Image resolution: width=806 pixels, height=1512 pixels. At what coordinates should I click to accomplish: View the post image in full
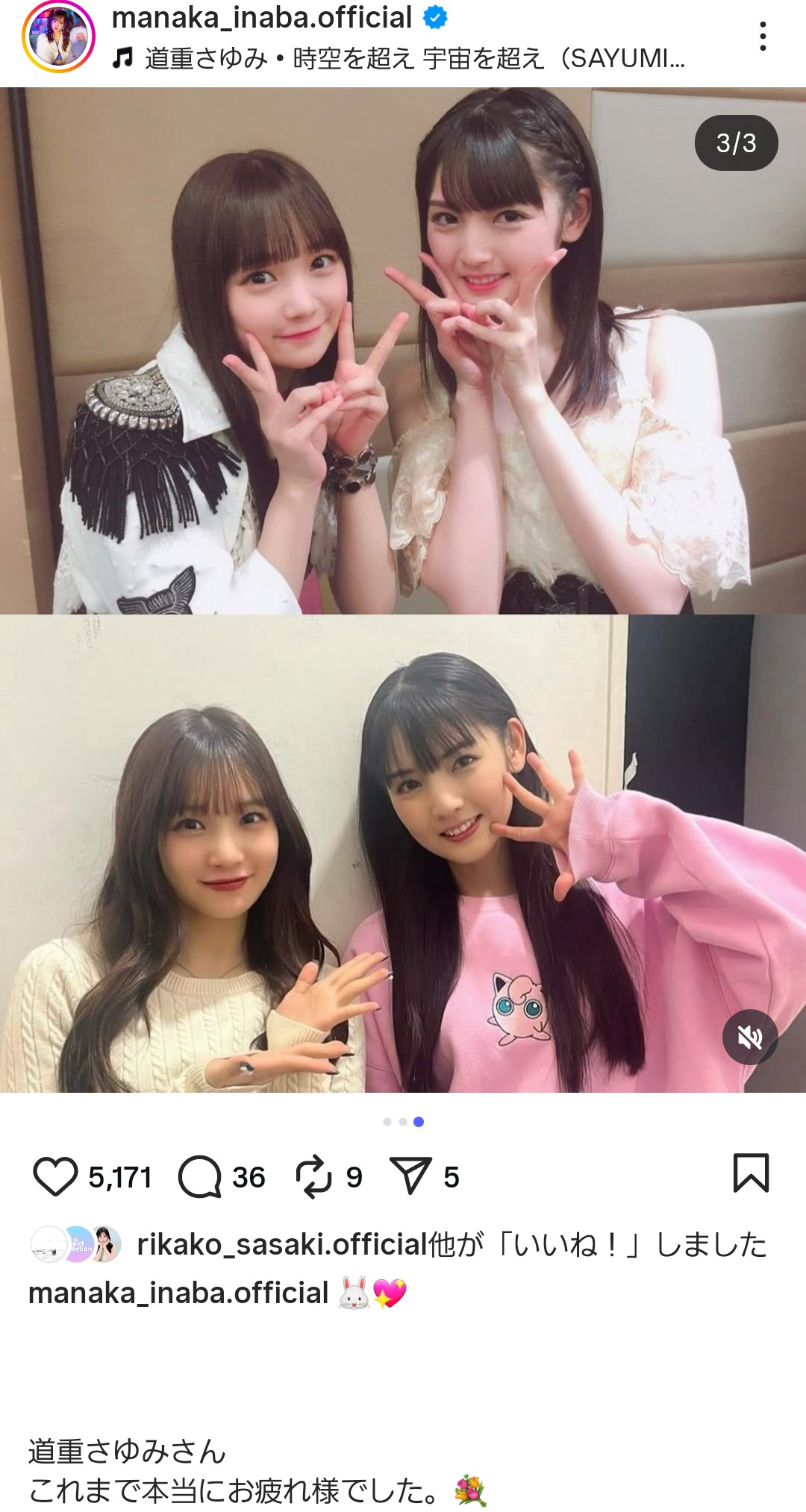[403, 590]
